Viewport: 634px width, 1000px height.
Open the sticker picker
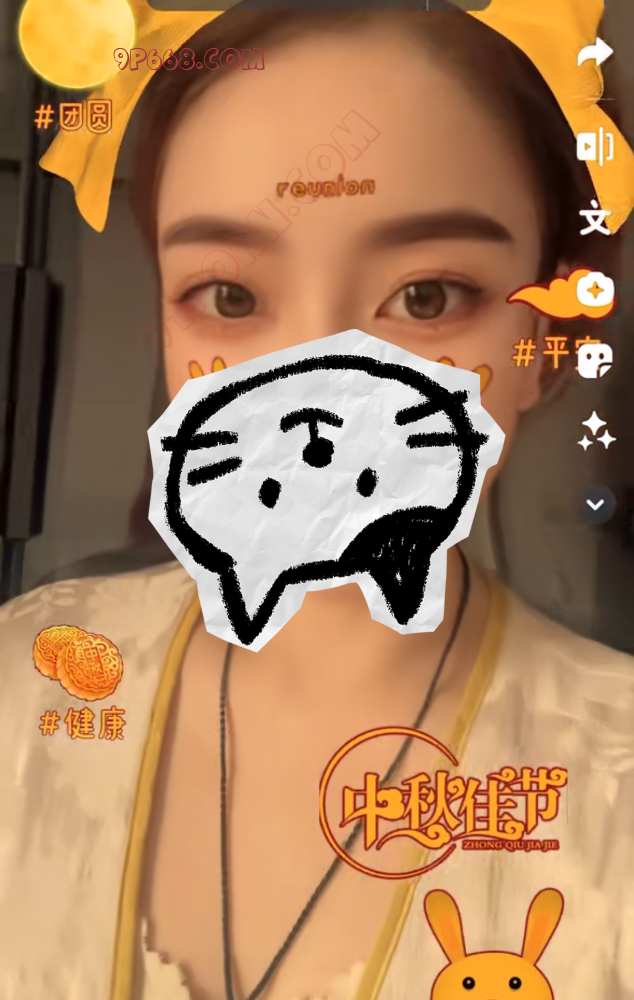pos(595,360)
